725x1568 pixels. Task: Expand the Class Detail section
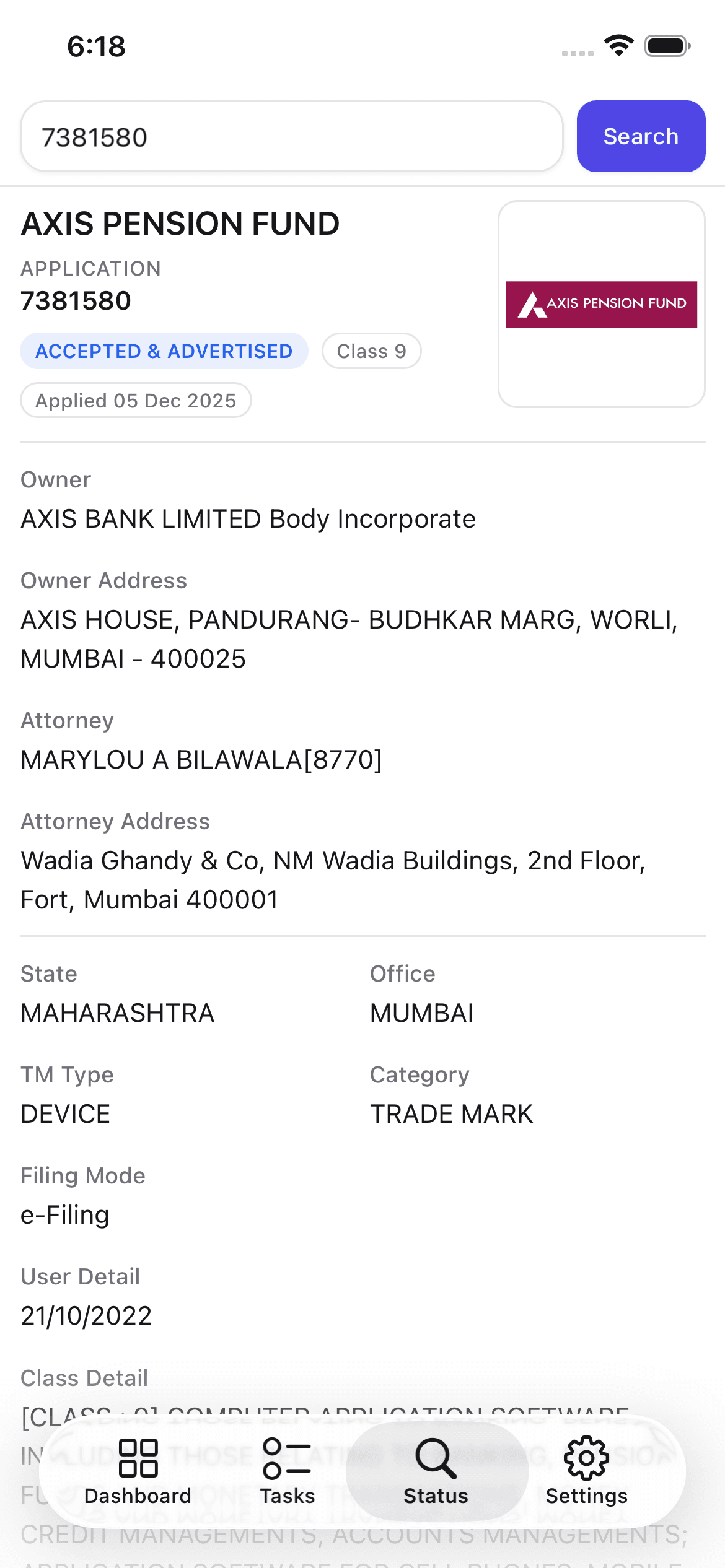pyautogui.click(x=84, y=1378)
